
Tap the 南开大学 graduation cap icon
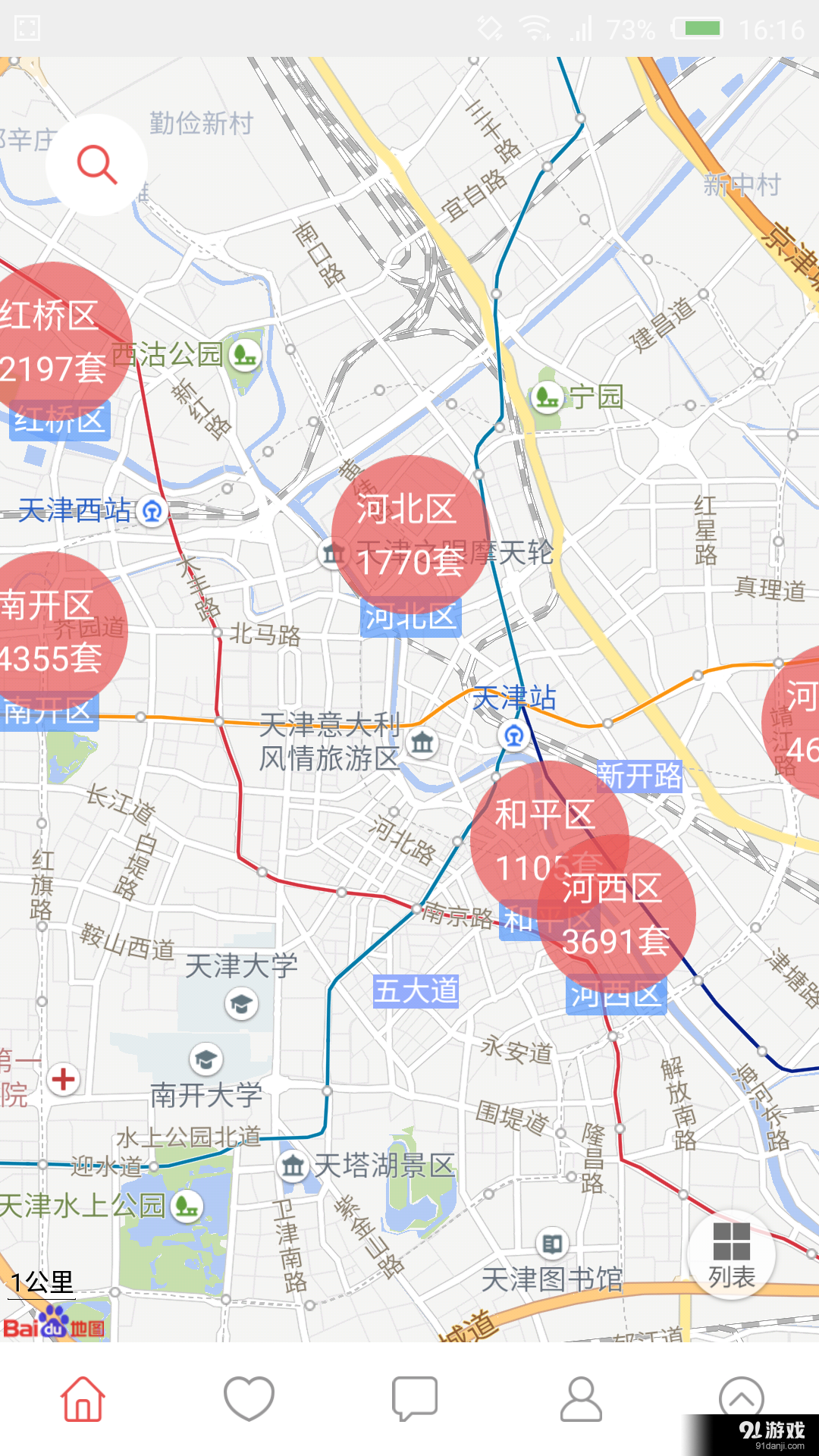pyautogui.click(x=205, y=1059)
